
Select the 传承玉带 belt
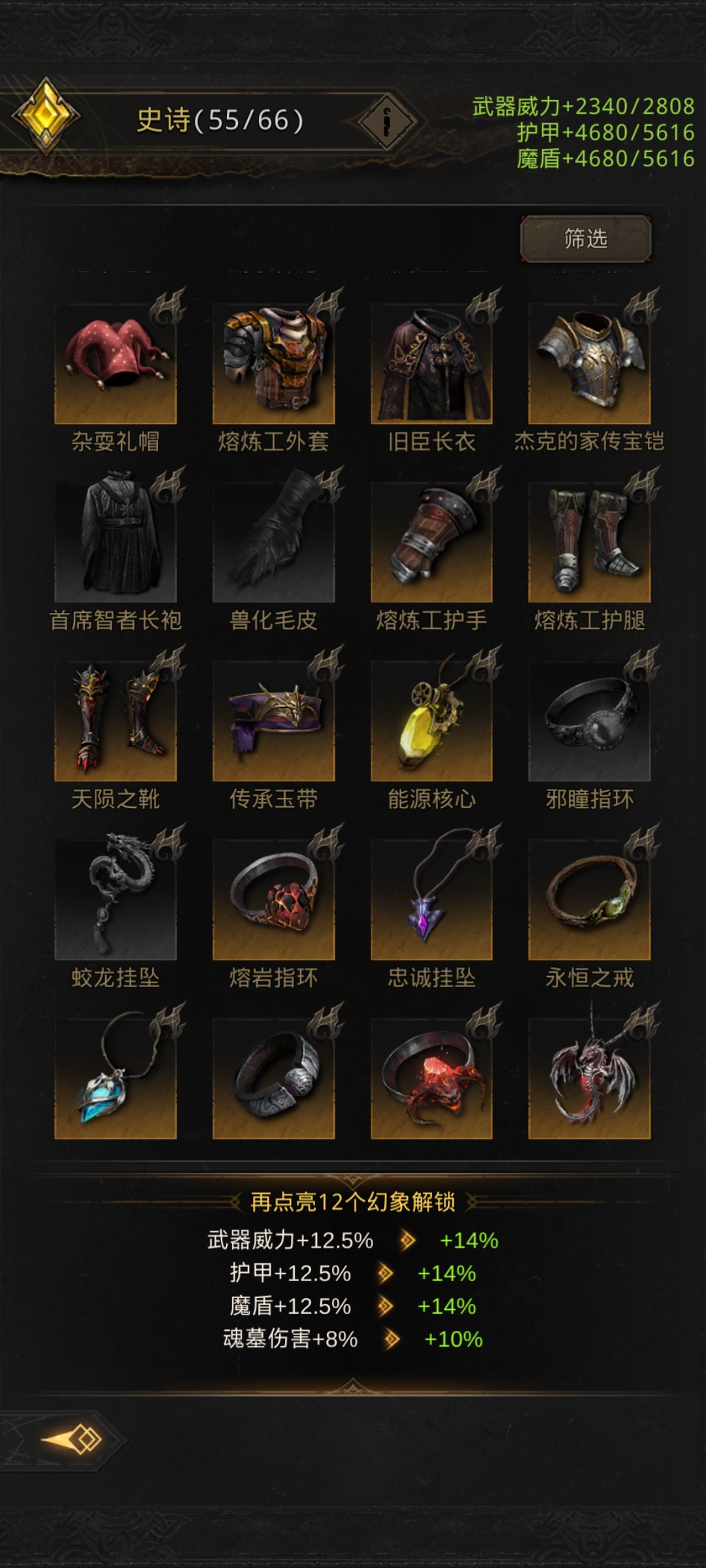pos(274,721)
